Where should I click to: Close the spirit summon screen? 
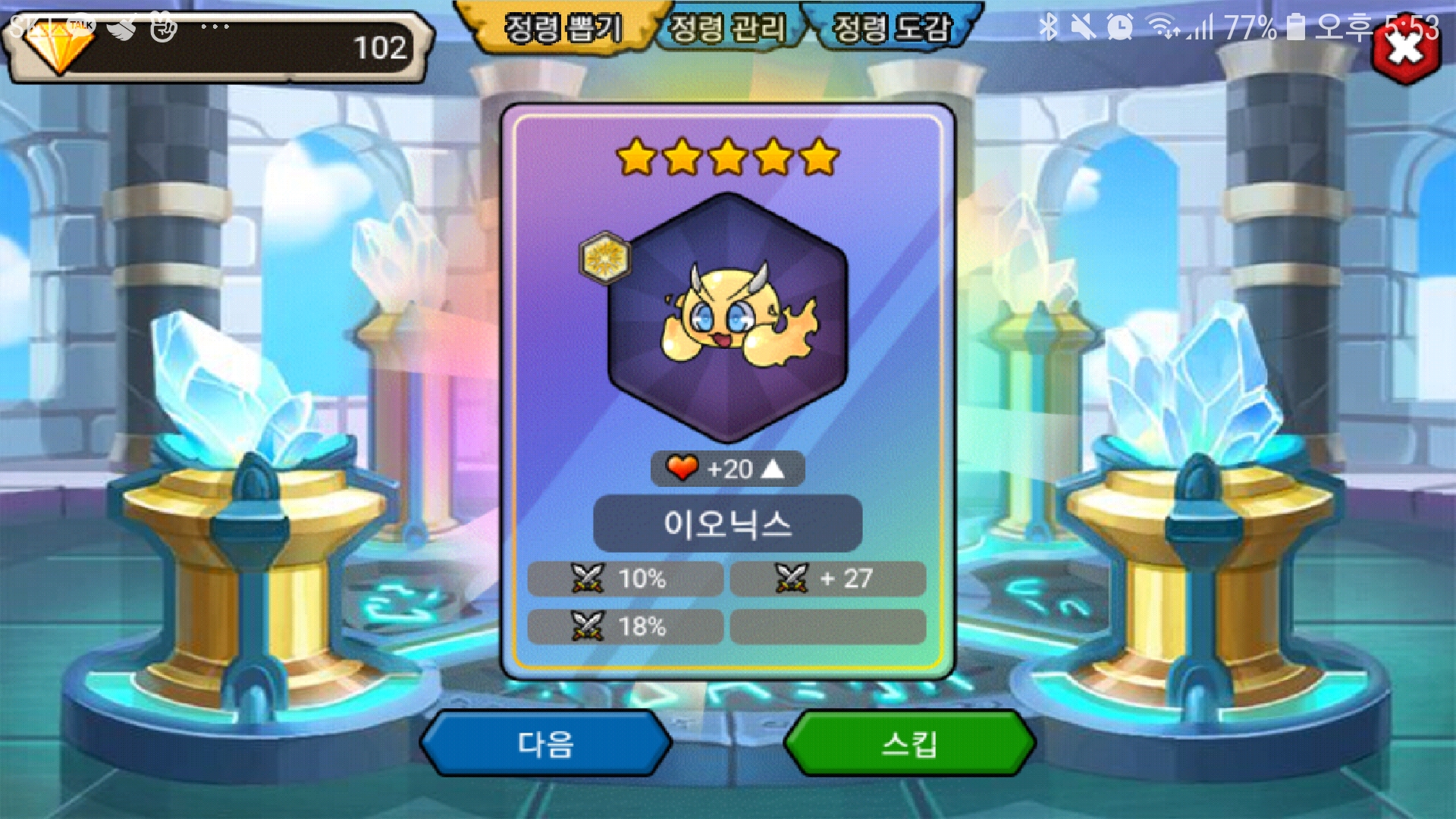(x=1405, y=50)
